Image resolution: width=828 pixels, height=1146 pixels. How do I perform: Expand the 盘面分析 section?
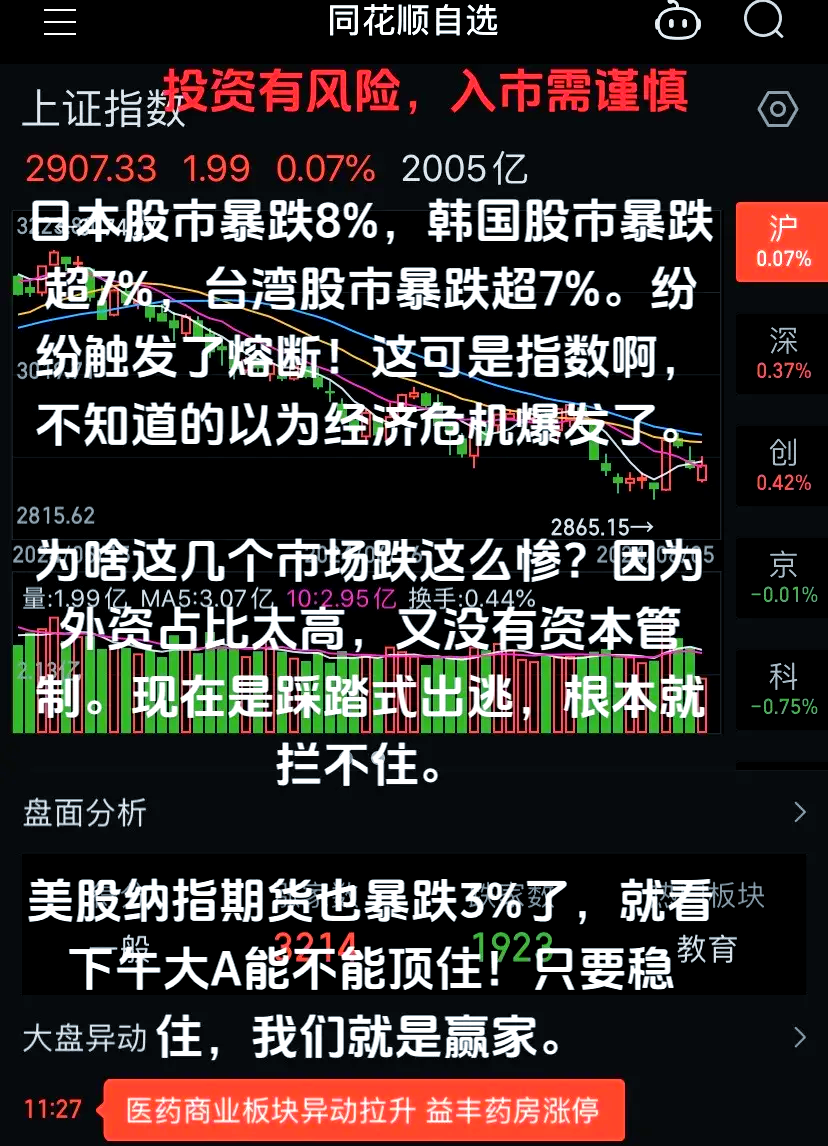83,813
